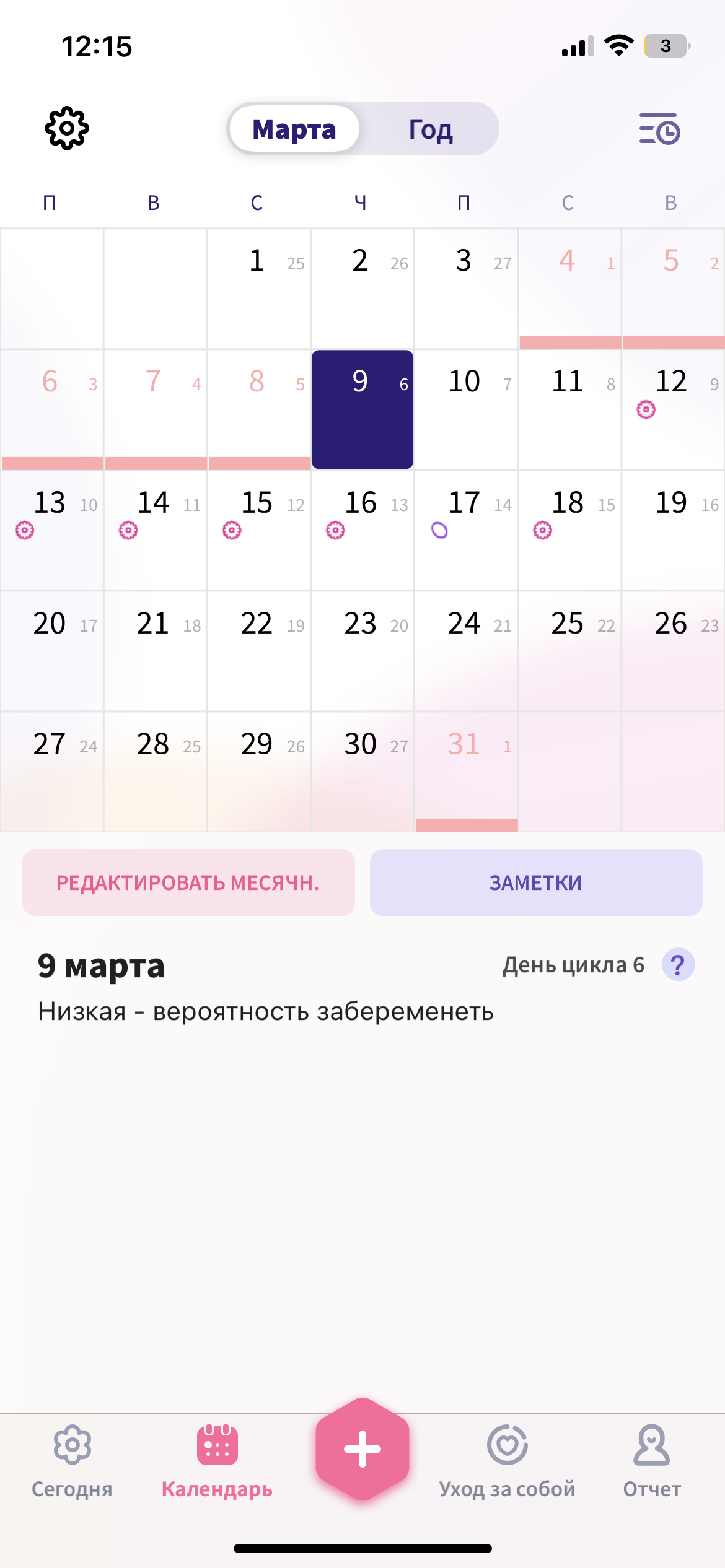The width and height of the screenshot is (725, 1568).
Task: Open the Календарь tab
Action: (217, 1461)
